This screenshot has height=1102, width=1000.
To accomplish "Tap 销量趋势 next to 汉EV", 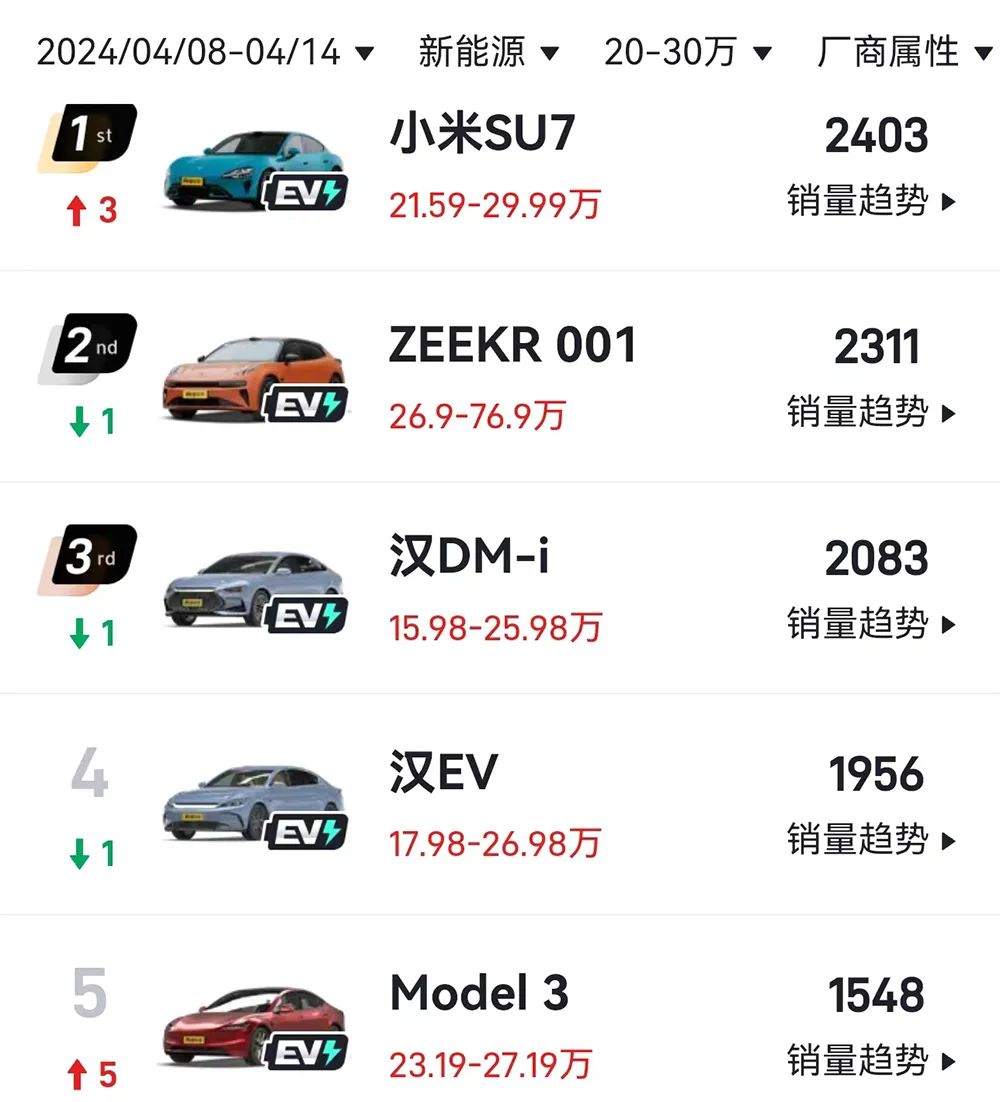I will (x=872, y=840).
